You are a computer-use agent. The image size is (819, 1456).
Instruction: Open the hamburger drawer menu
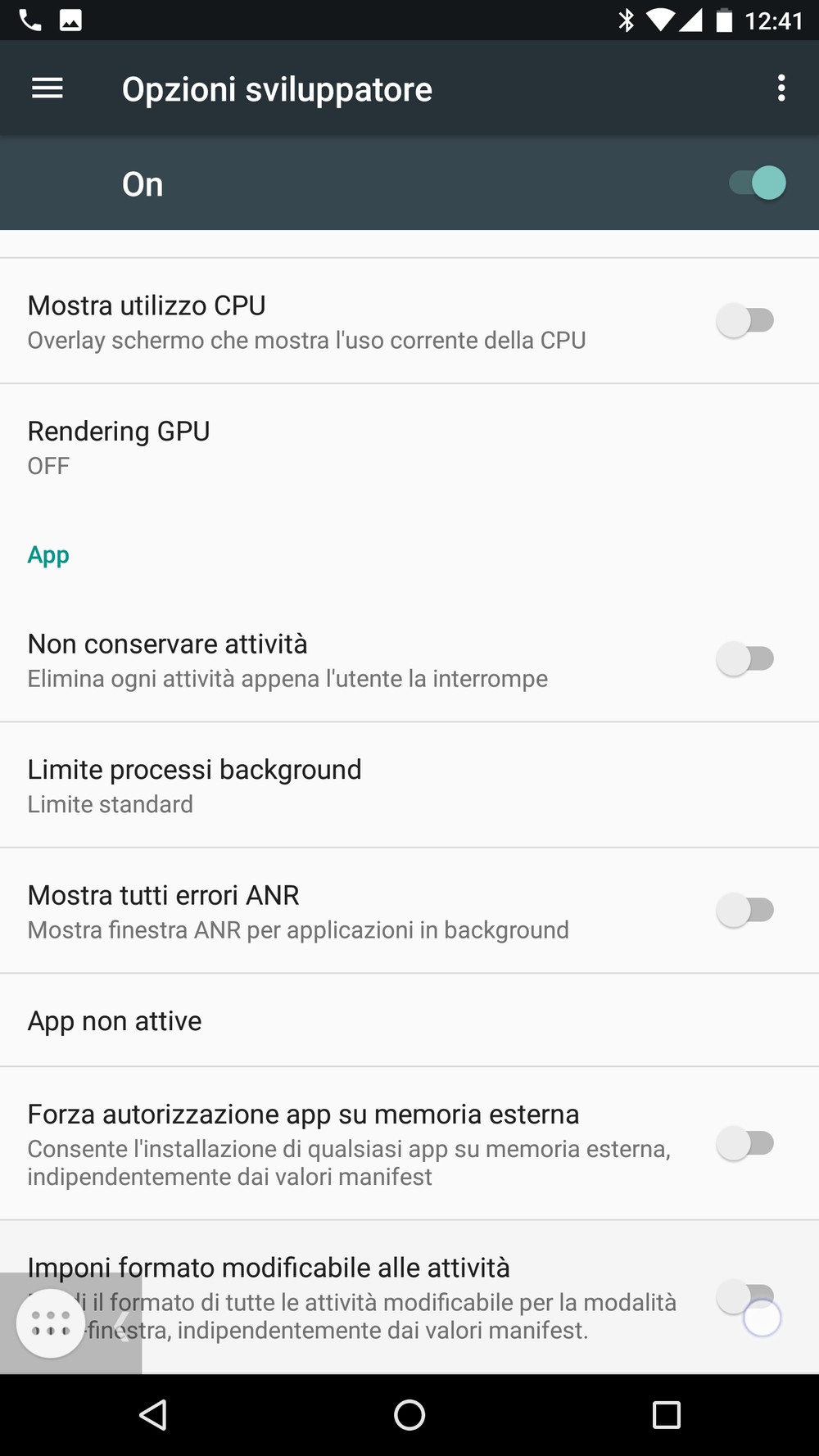(x=48, y=88)
